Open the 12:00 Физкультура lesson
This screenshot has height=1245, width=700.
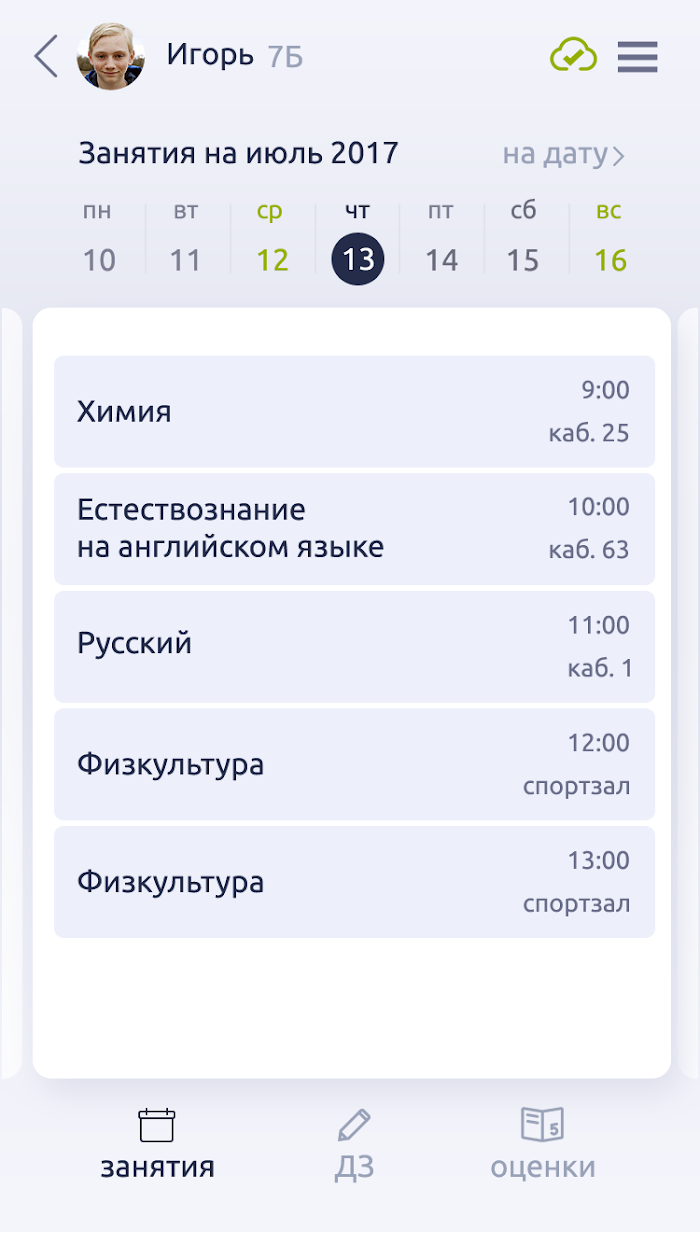pos(354,765)
